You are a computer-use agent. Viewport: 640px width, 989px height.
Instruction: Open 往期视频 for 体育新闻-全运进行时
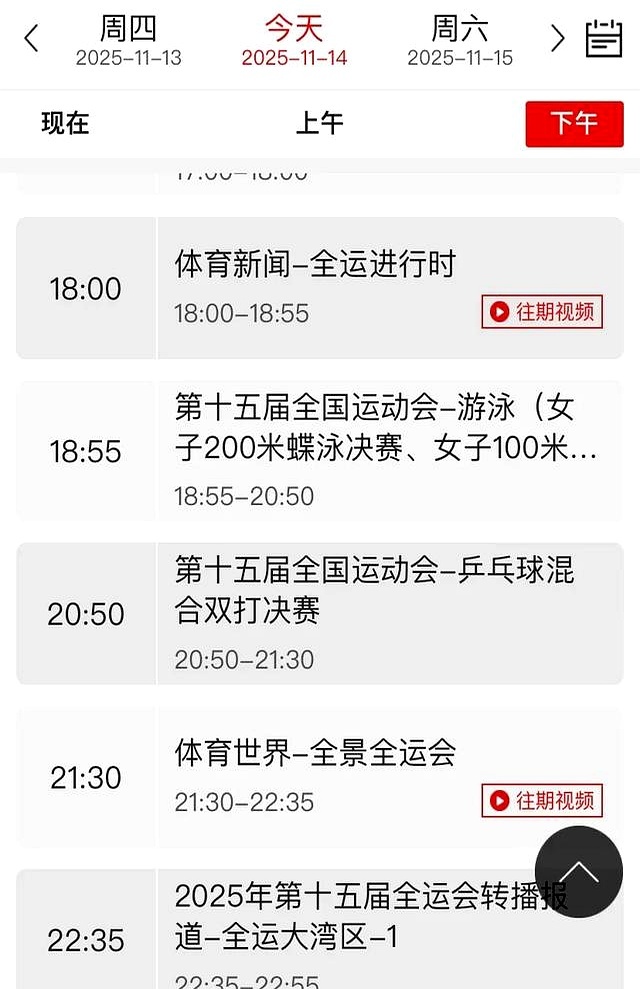[x=542, y=312]
